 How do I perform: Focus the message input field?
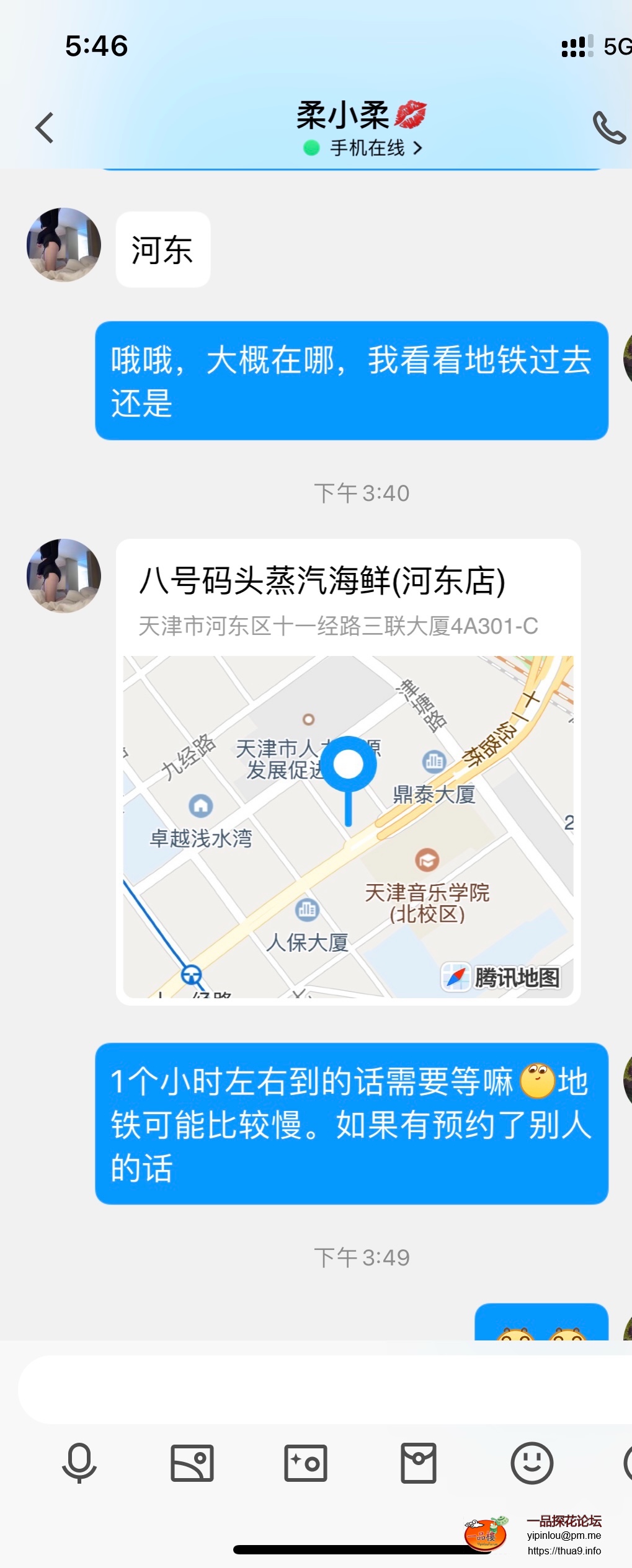tap(323, 1389)
